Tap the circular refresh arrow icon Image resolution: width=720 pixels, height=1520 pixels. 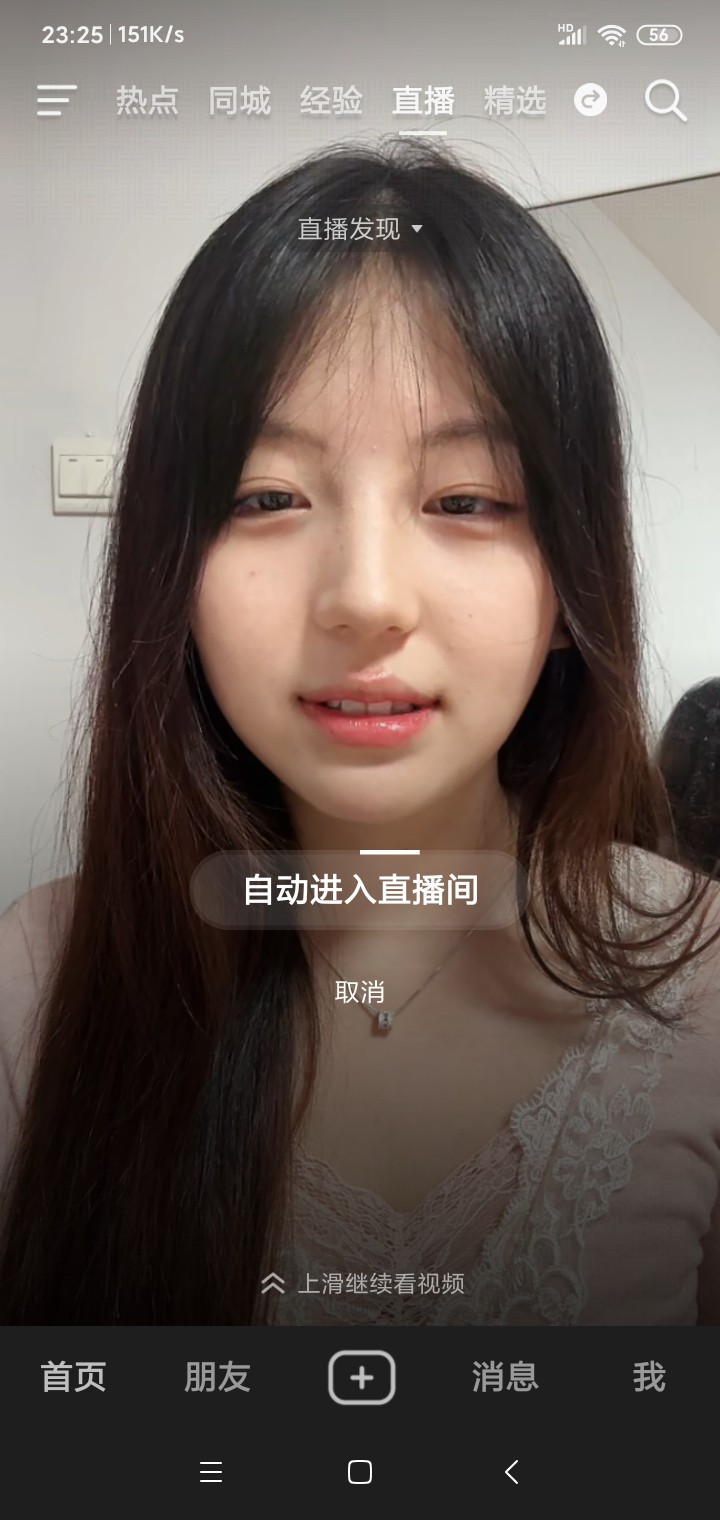click(x=590, y=100)
